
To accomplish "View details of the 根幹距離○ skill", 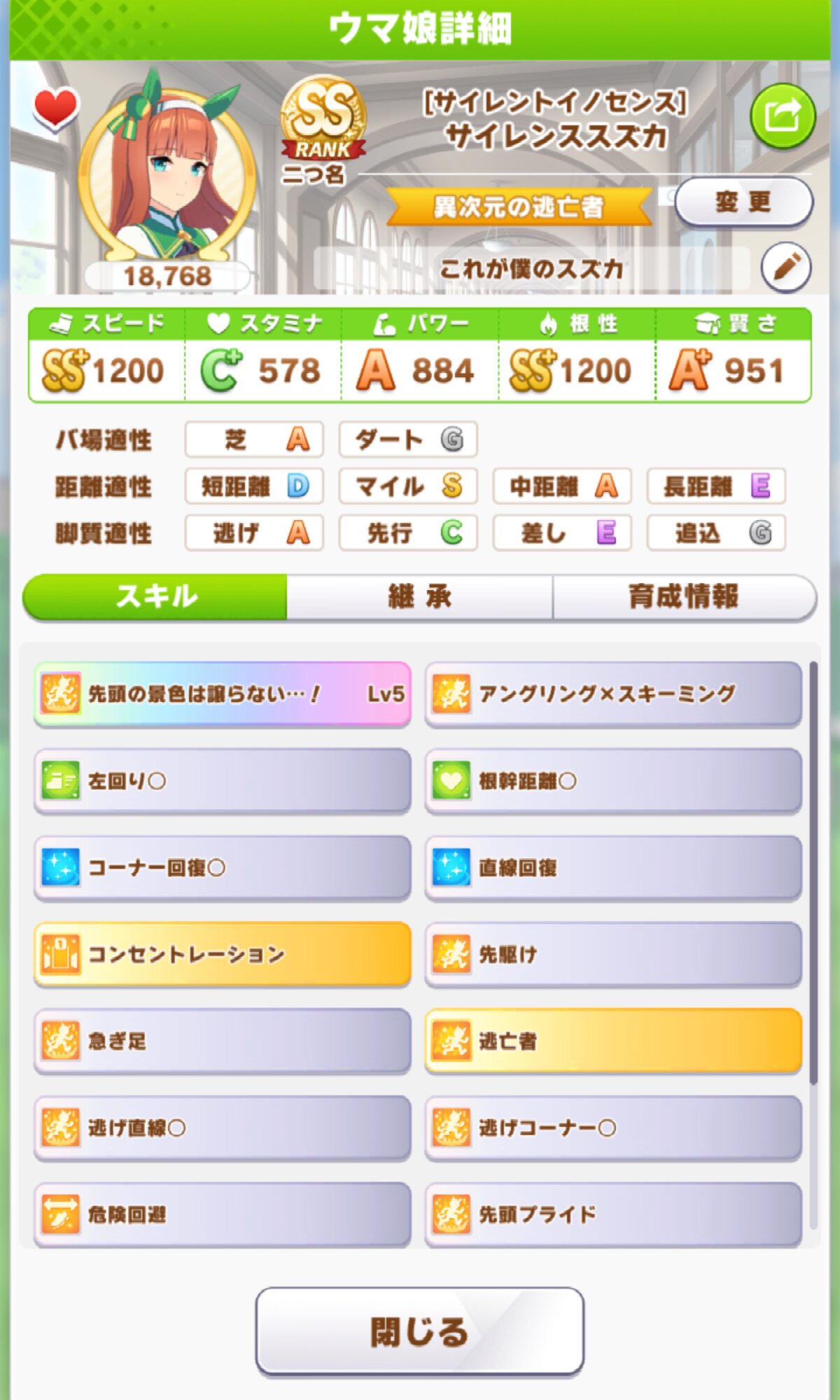I will pyautogui.click(x=613, y=780).
